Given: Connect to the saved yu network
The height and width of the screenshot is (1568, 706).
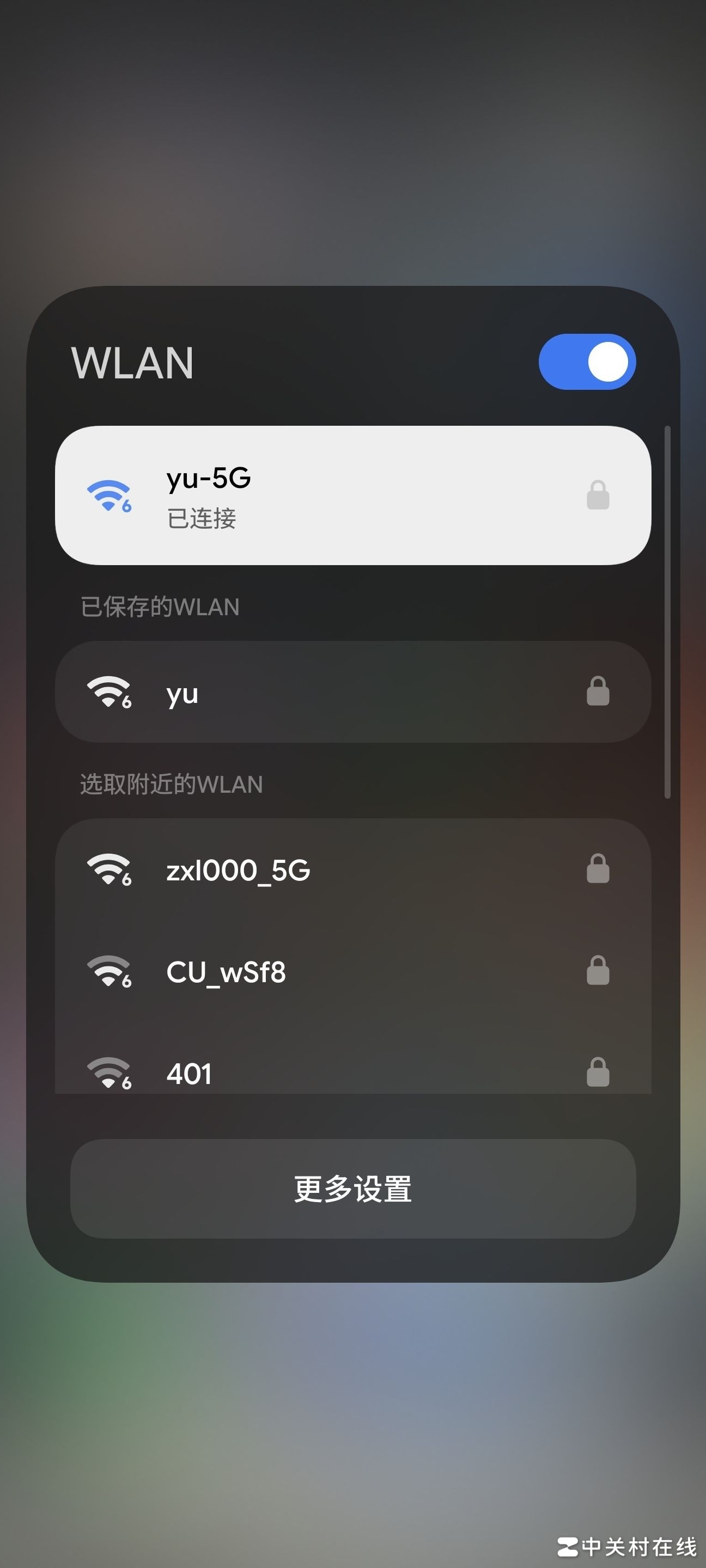Looking at the screenshot, I should tap(352, 692).
